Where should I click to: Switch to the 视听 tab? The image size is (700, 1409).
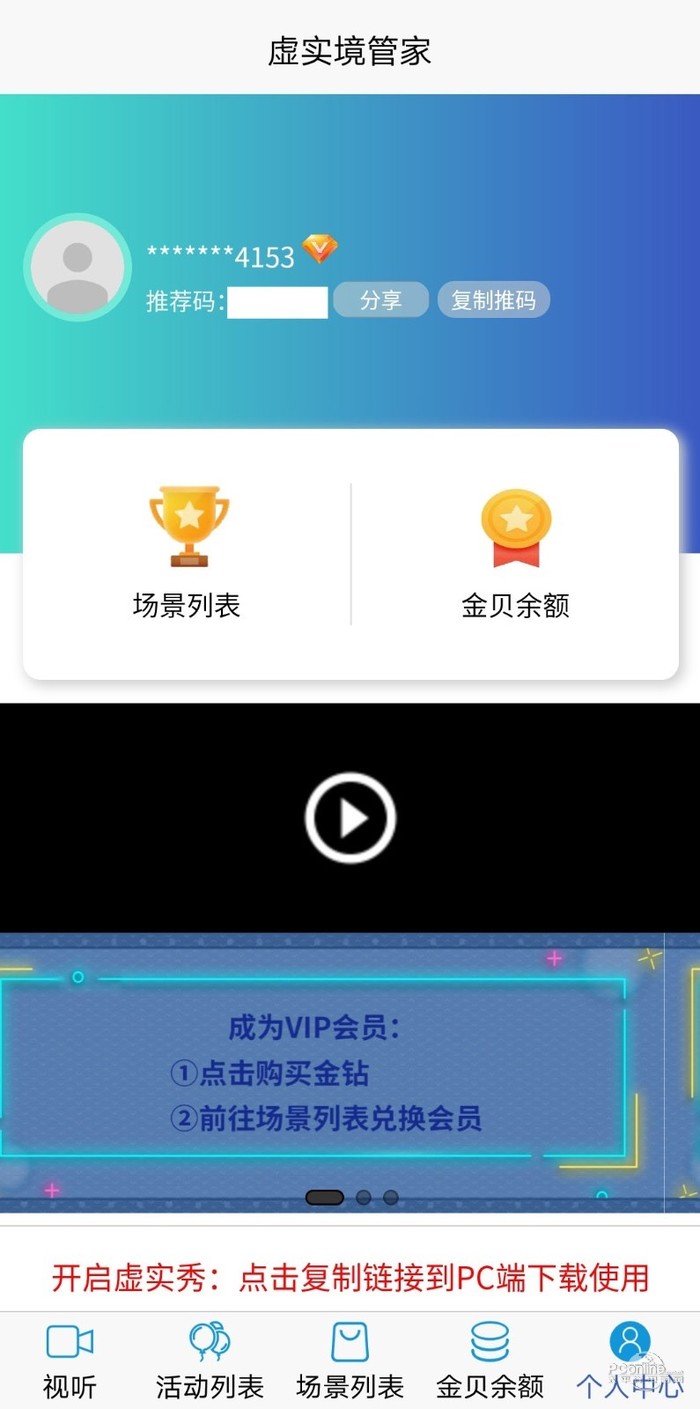70,1360
